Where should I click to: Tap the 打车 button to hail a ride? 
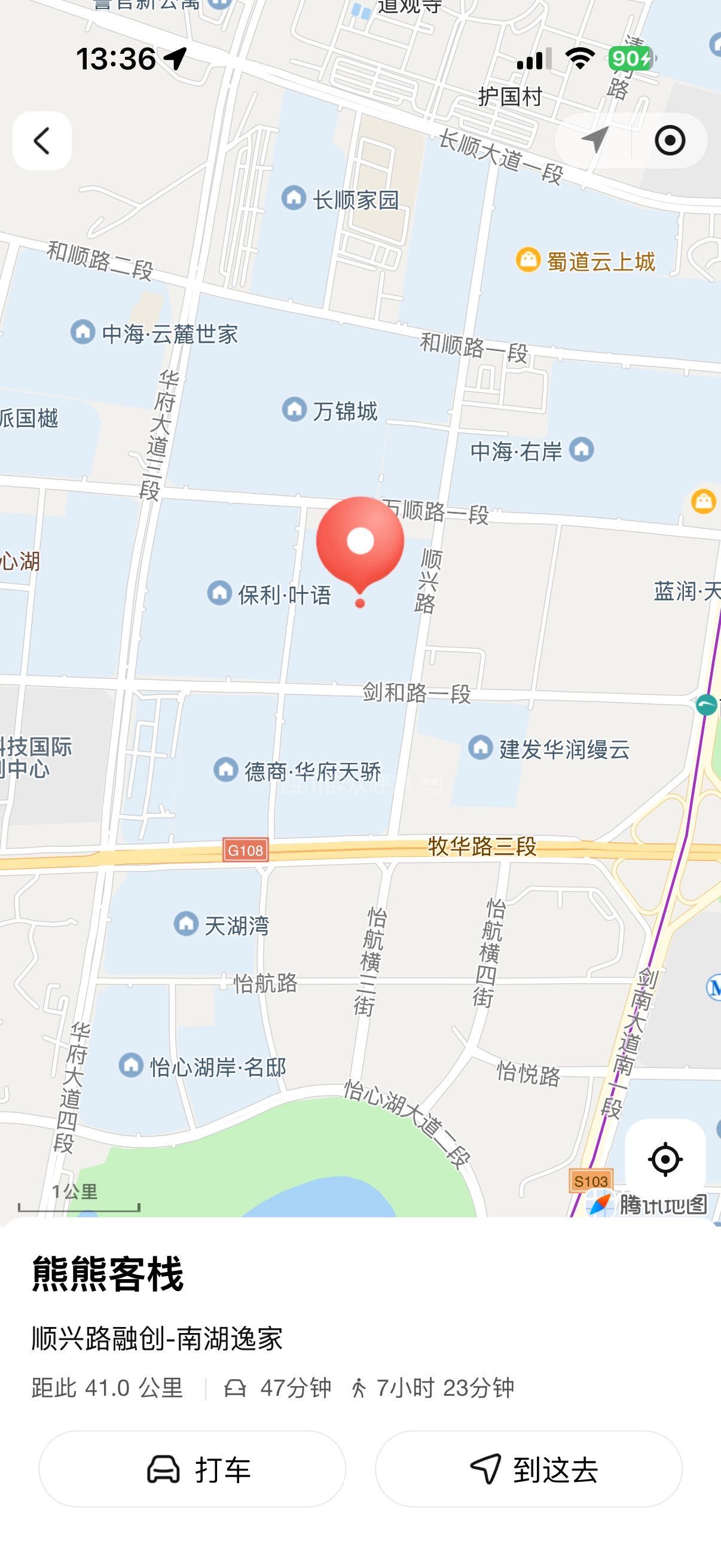click(193, 1469)
